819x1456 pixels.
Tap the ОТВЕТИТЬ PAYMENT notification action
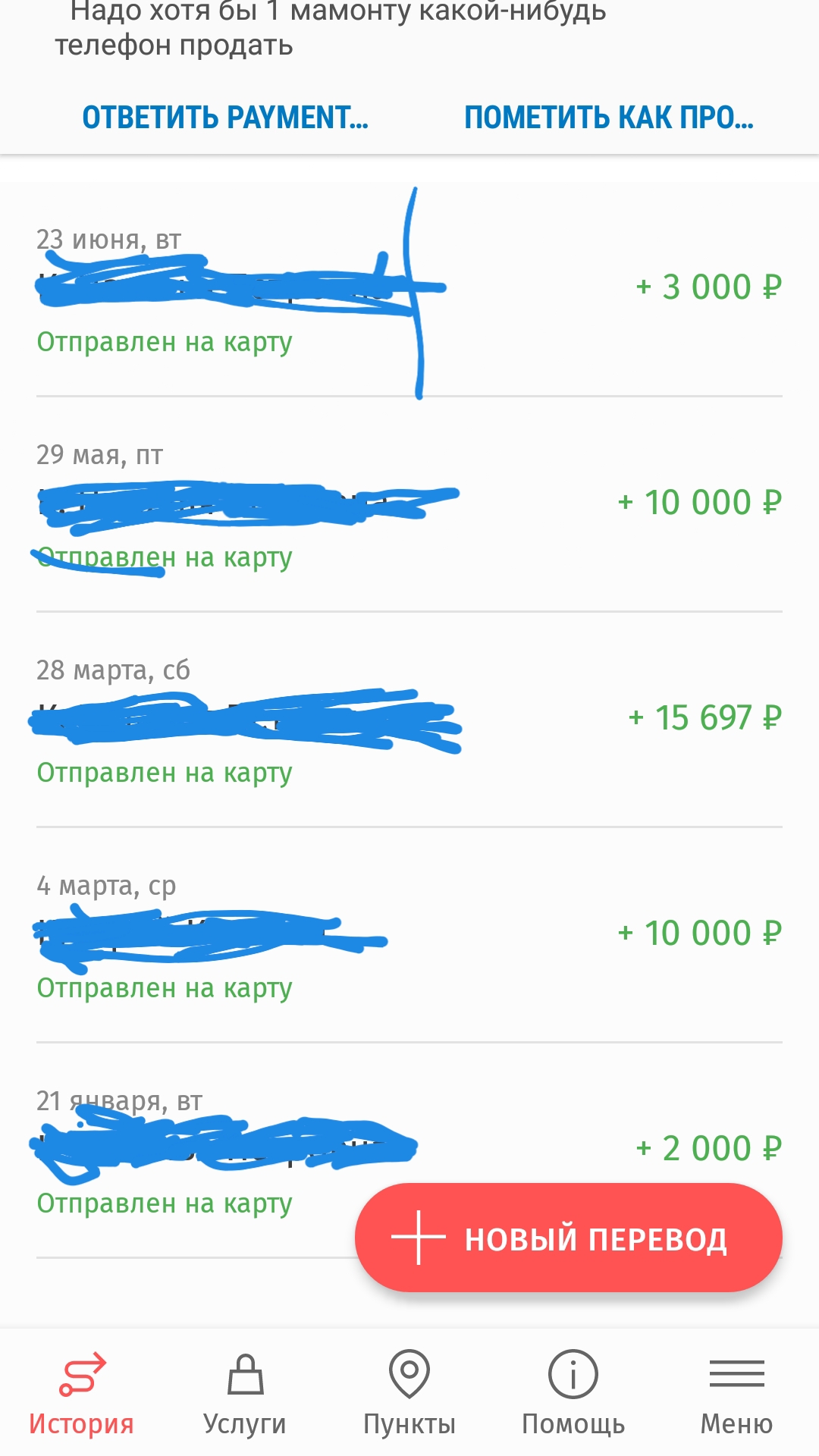(x=225, y=118)
